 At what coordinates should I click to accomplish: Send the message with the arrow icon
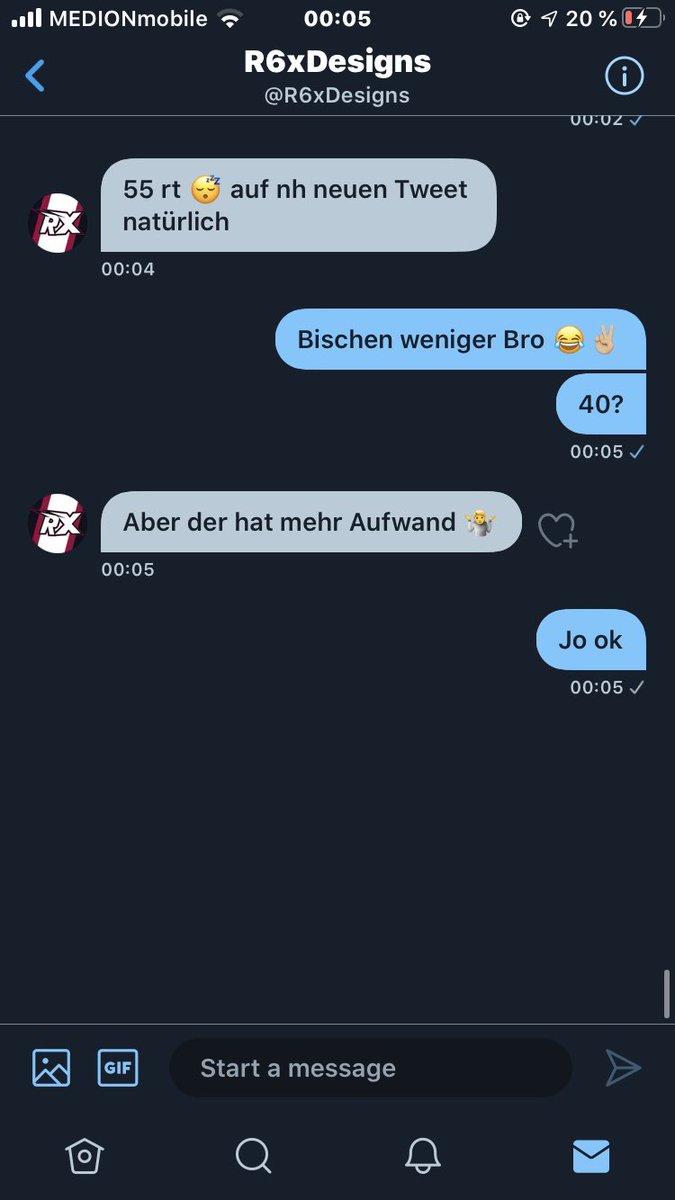tap(622, 1068)
